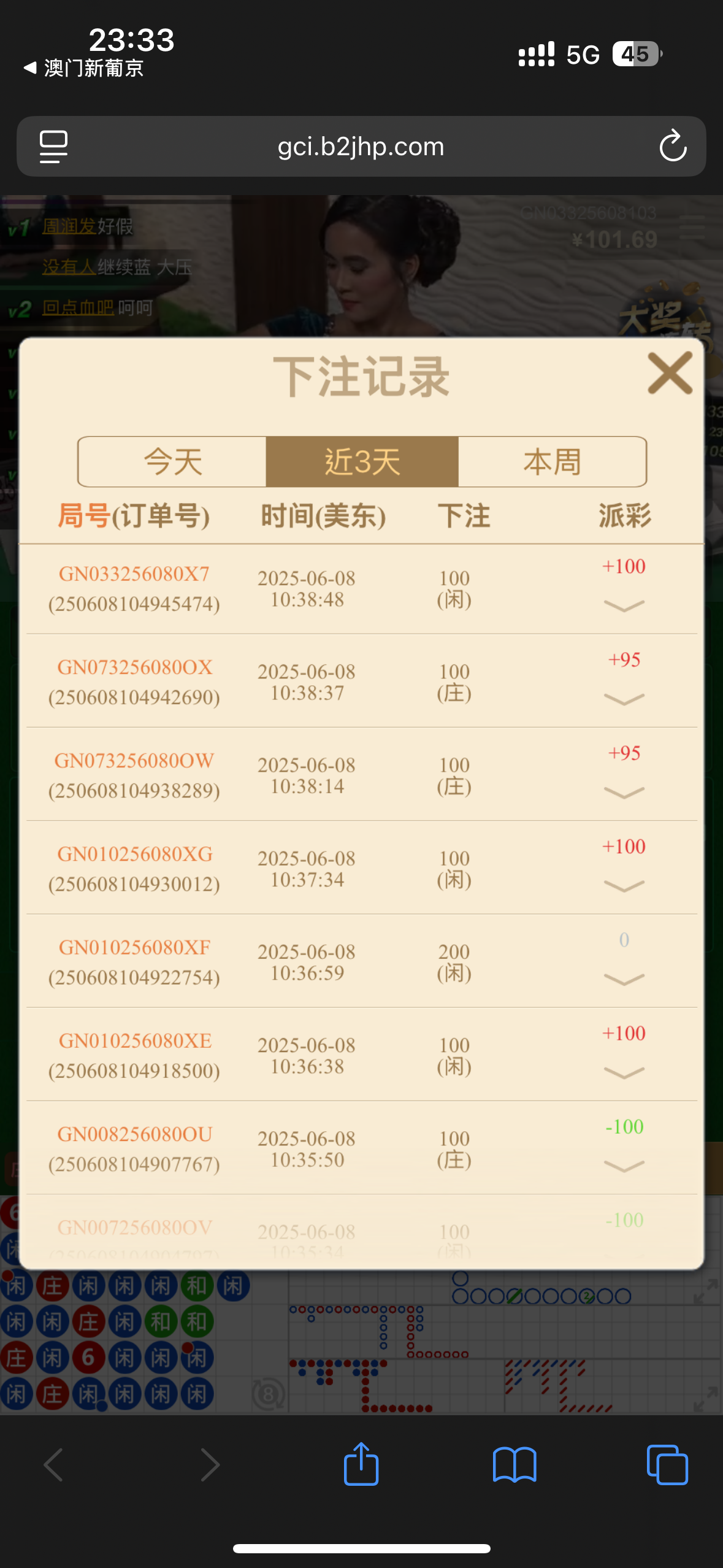Expand details for order GN033256080X7

(x=624, y=606)
